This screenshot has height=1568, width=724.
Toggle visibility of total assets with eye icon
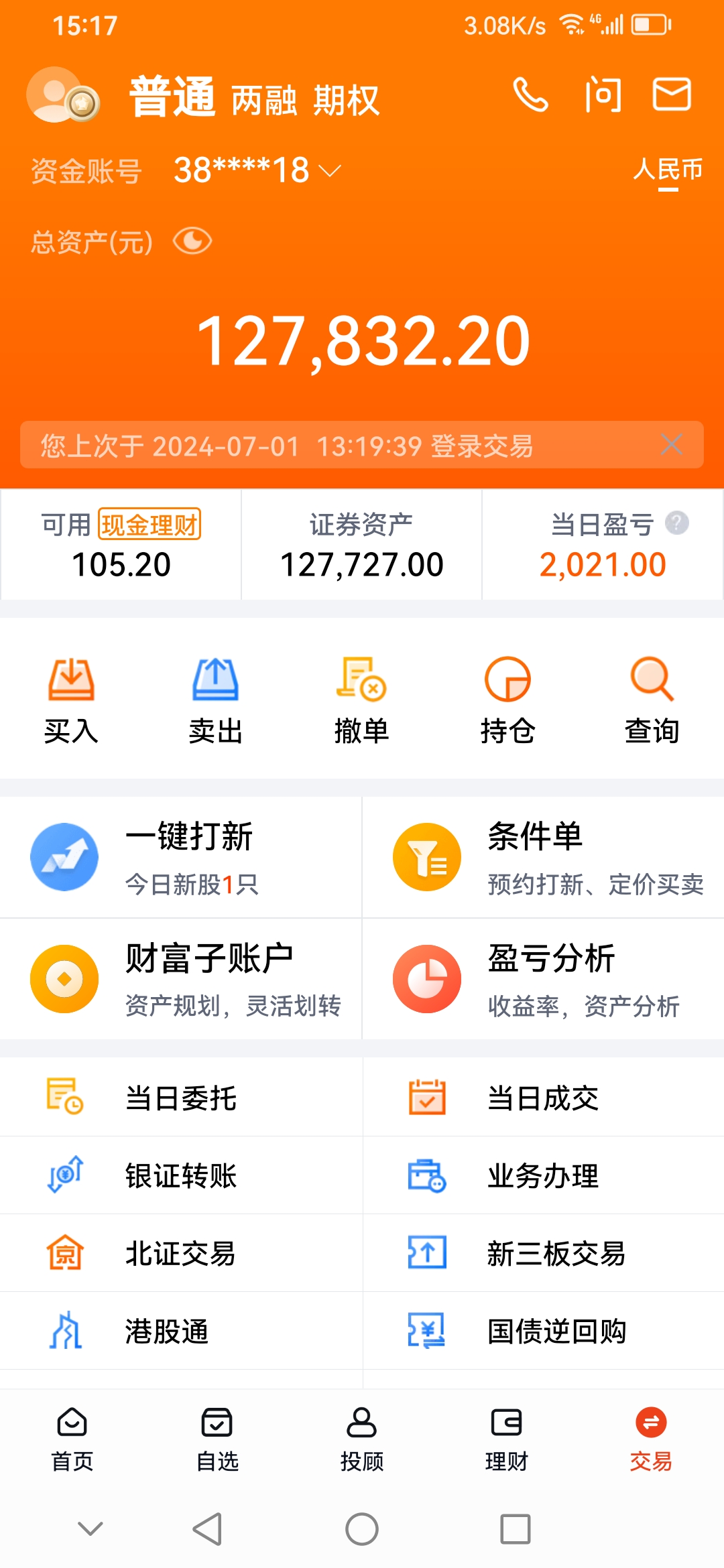point(194,240)
